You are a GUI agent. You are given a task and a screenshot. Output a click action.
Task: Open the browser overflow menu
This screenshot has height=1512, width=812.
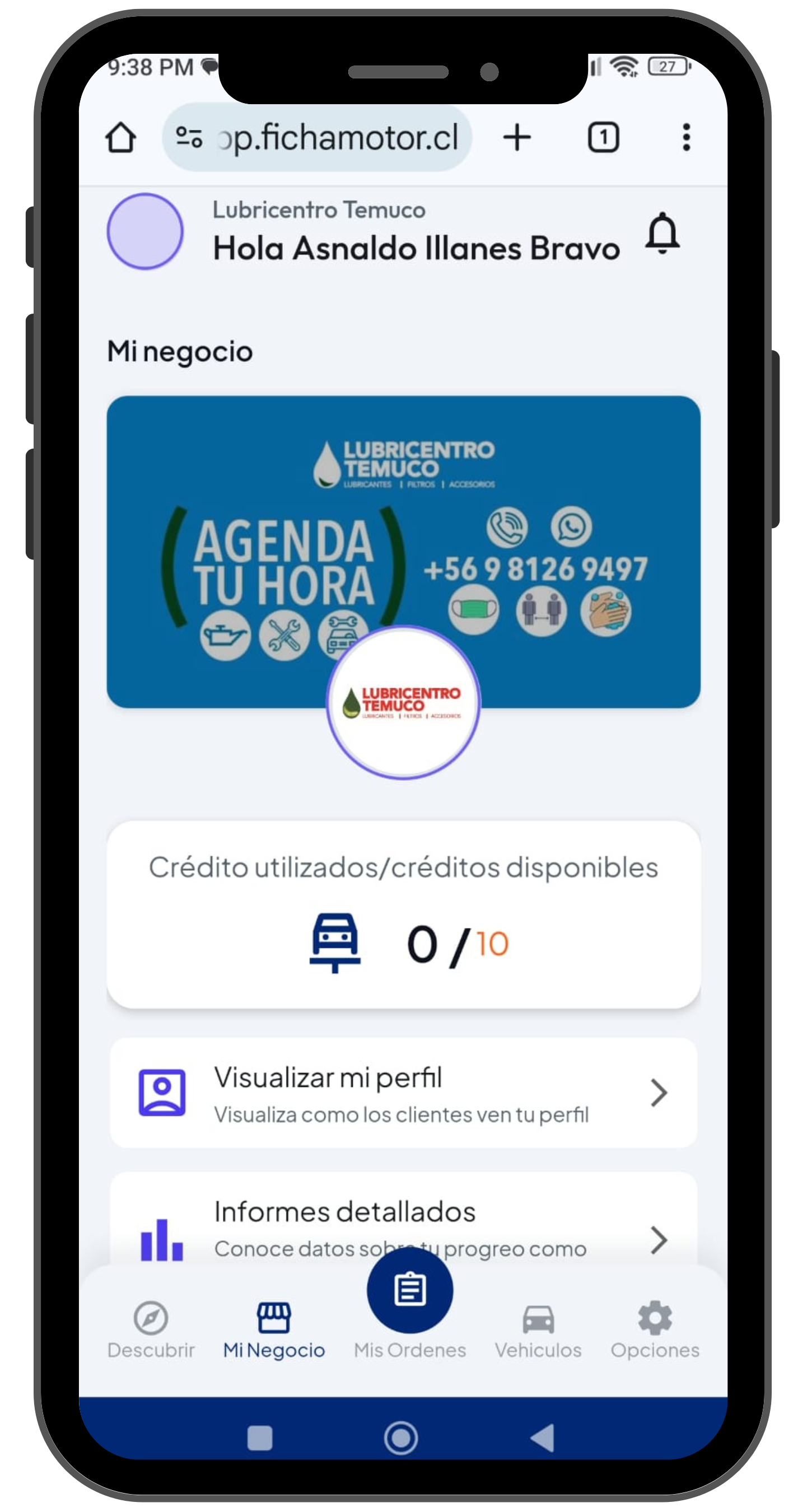tap(686, 138)
